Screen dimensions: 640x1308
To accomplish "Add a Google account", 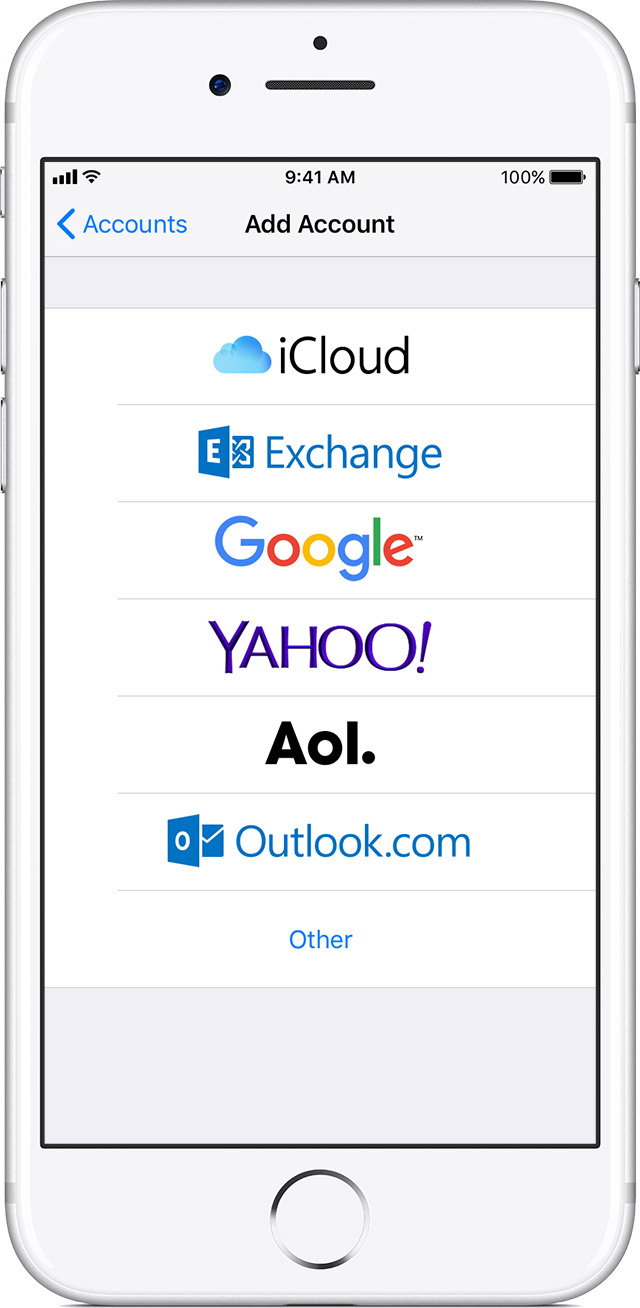I will 320,549.
